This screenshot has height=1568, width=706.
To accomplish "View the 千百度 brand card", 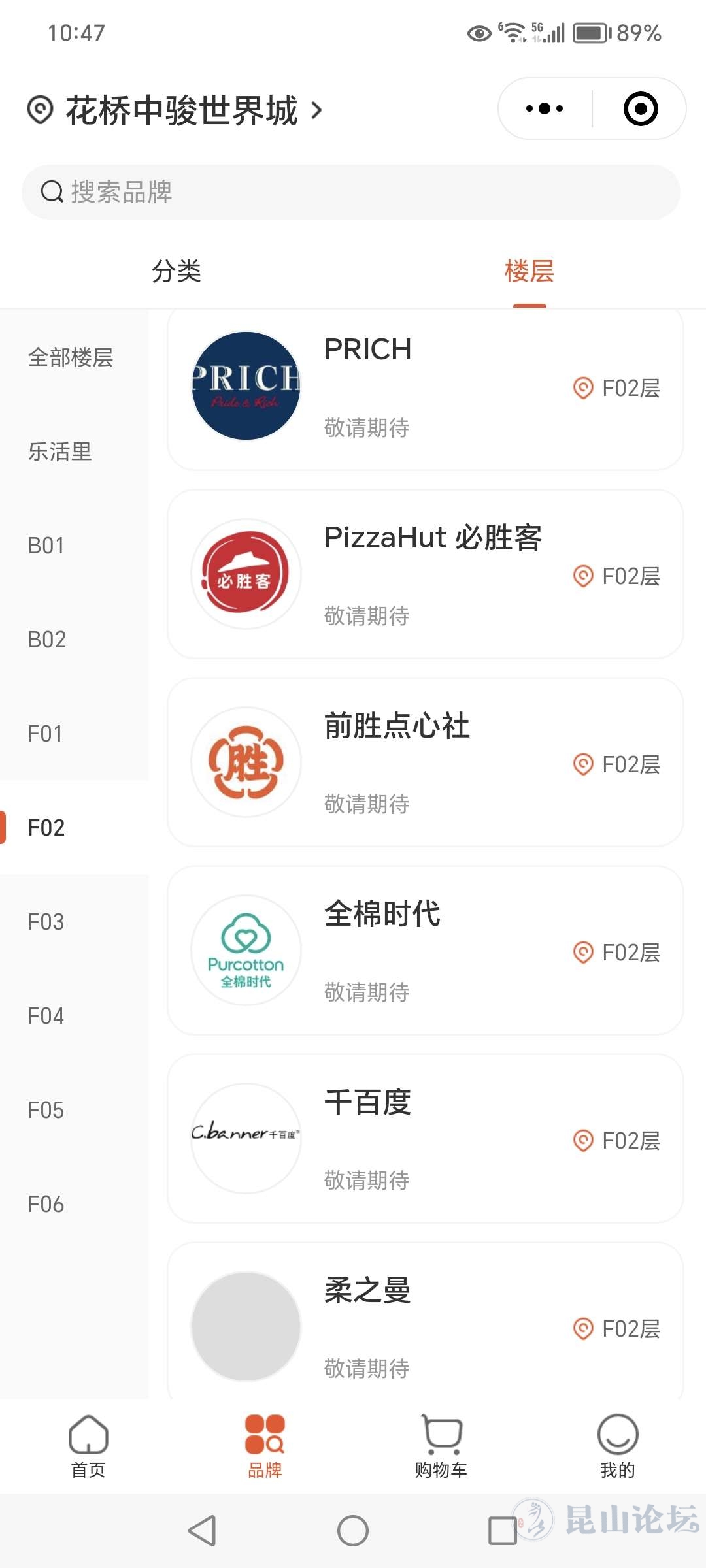I will point(425,1139).
